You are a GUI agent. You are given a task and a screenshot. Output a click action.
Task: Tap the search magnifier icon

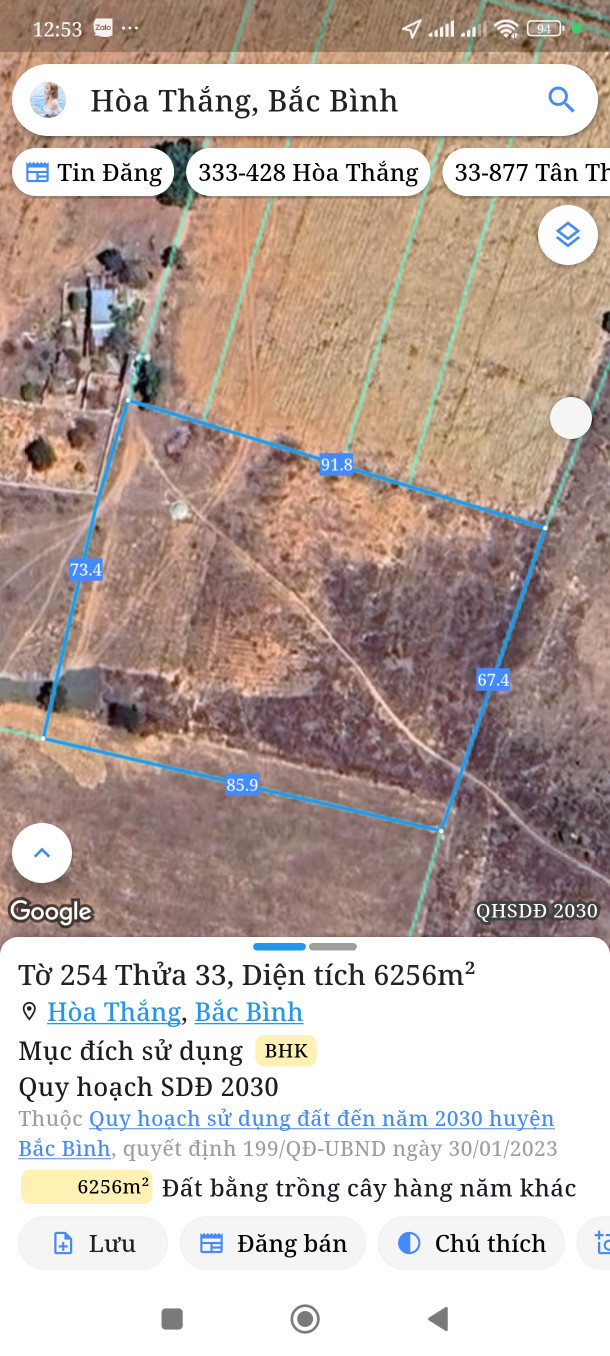[561, 100]
